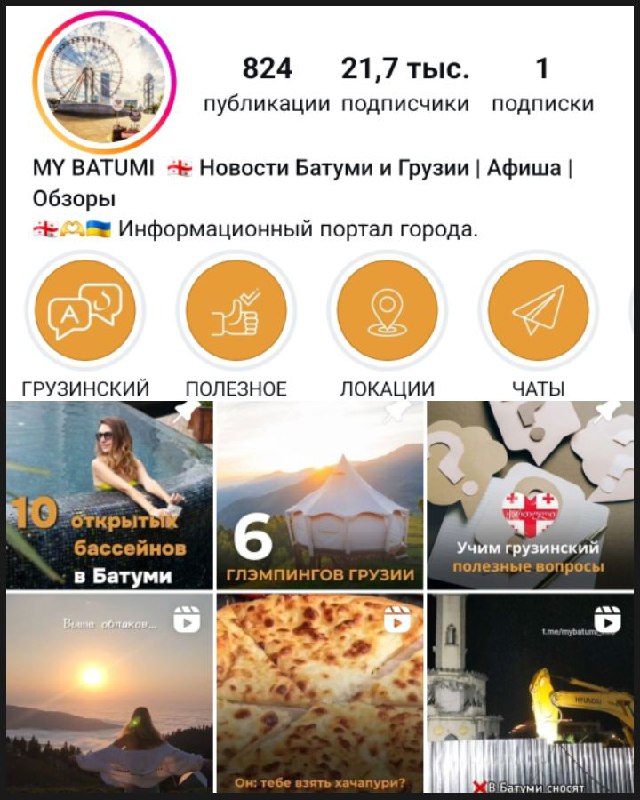Open the Учим грузинский post
Viewport: 640px width, 800px height.
[x=530, y=495]
